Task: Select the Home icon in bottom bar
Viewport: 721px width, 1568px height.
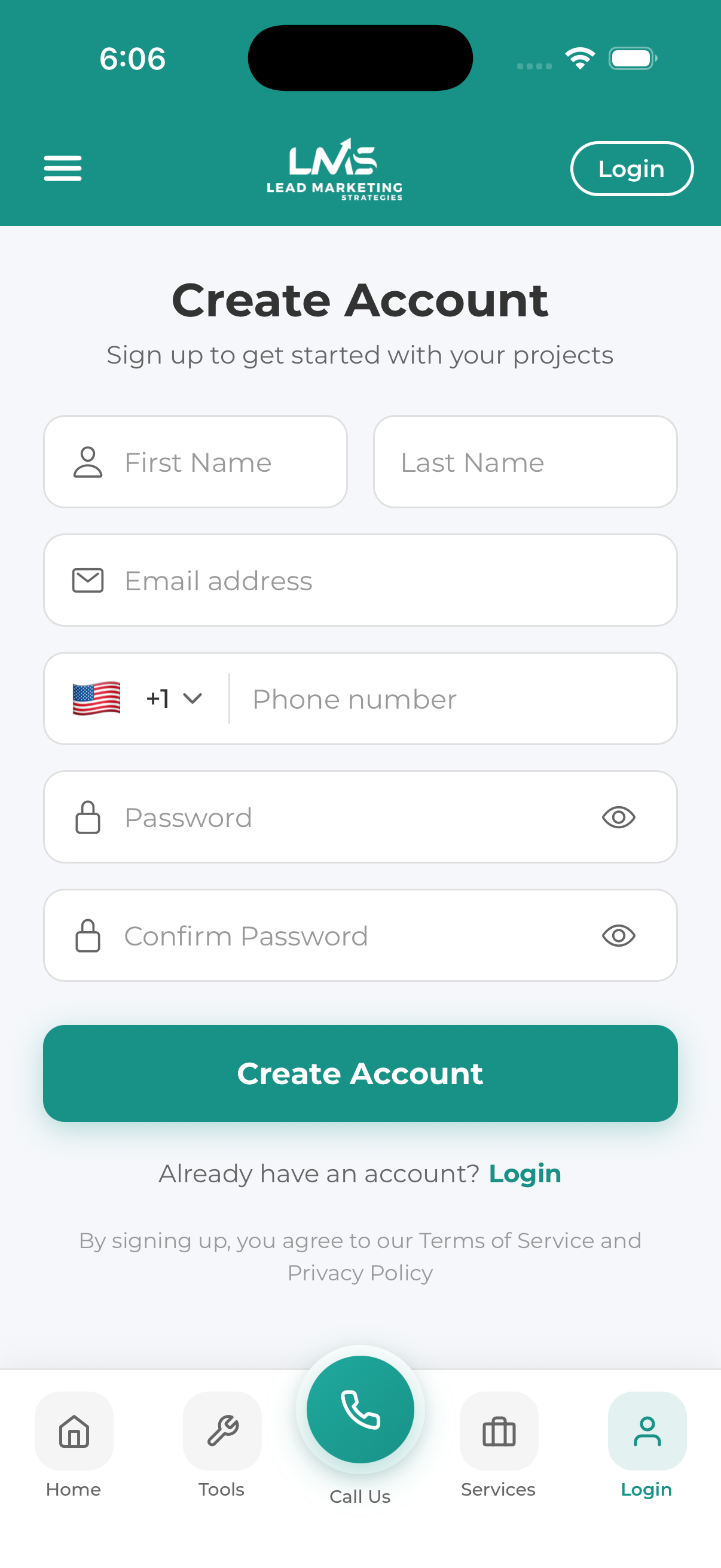Action: point(74,1432)
